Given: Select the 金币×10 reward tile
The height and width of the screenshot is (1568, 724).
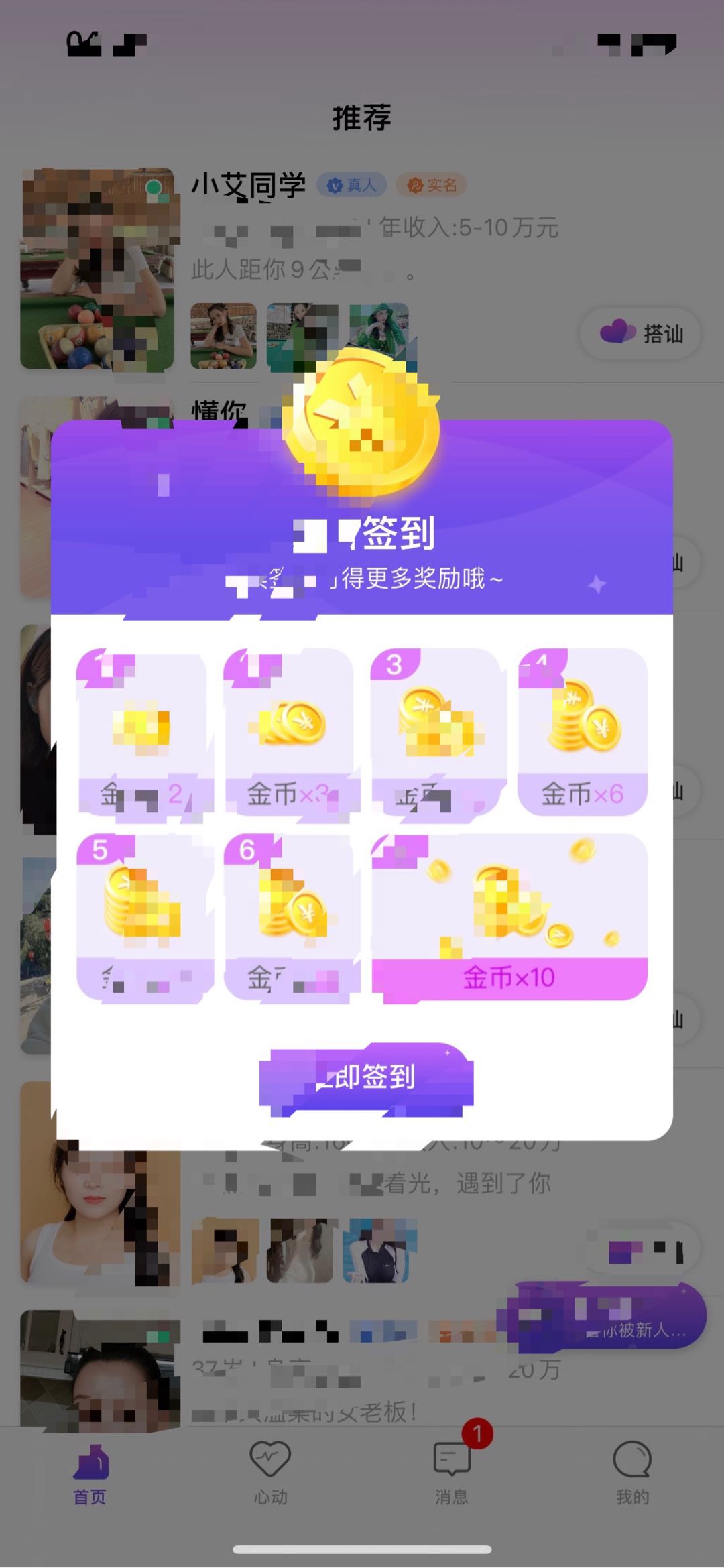Looking at the screenshot, I should pyautogui.click(x=509, y=917).
